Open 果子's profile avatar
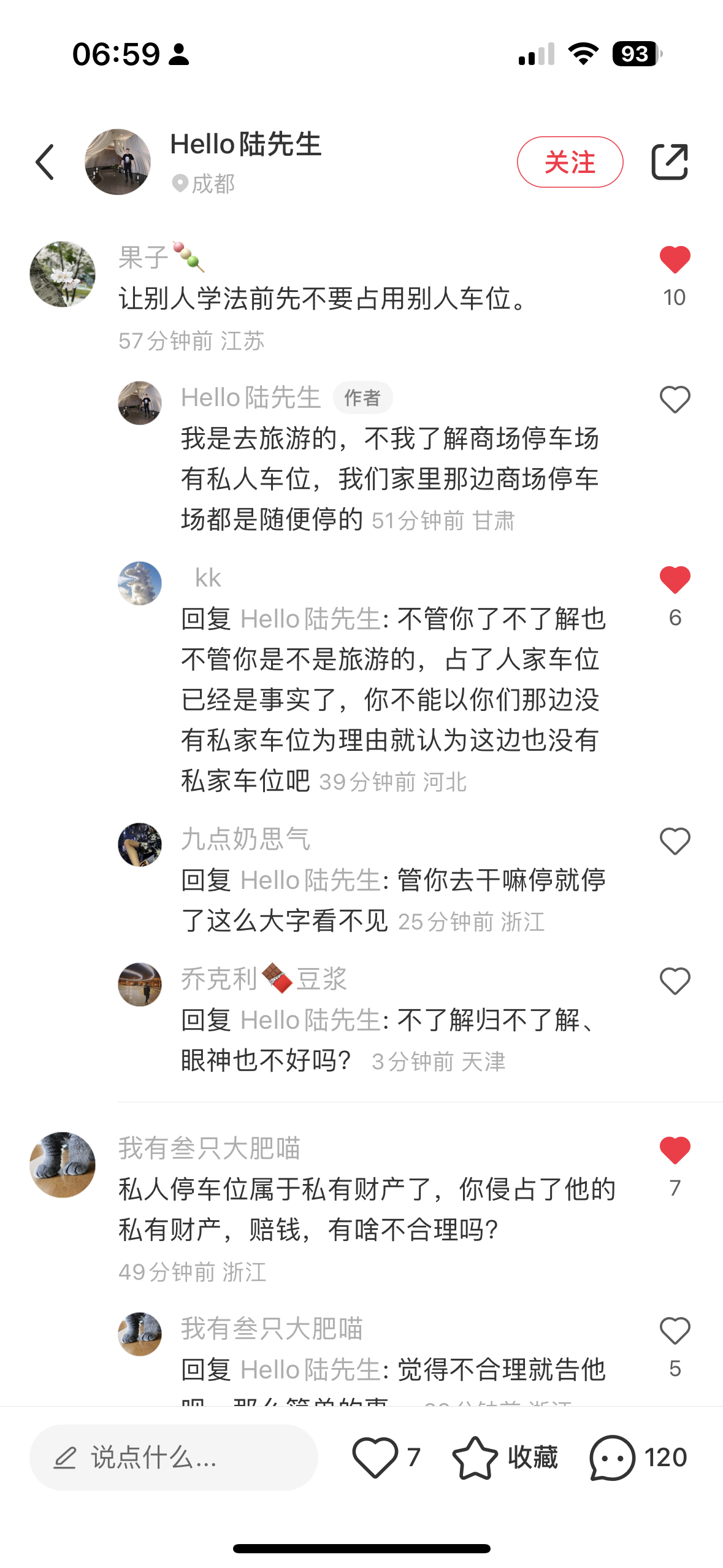The height and width of the screenshot is (1568, 723). 63,274
